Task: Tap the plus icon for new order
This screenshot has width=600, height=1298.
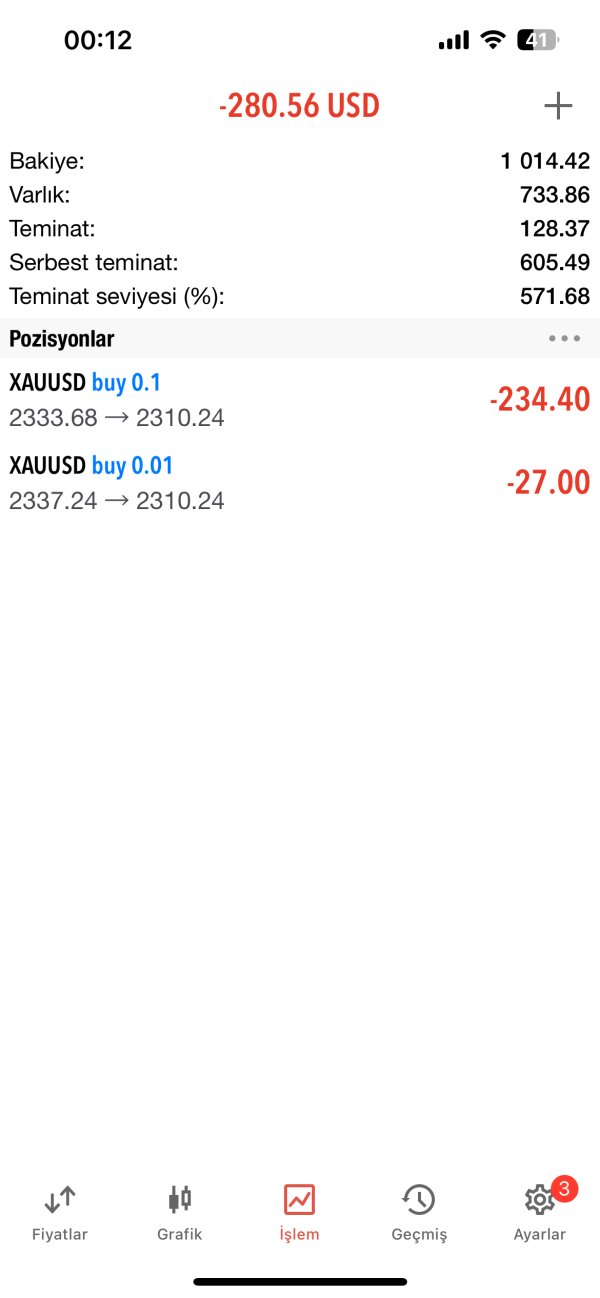Action: 557,106
